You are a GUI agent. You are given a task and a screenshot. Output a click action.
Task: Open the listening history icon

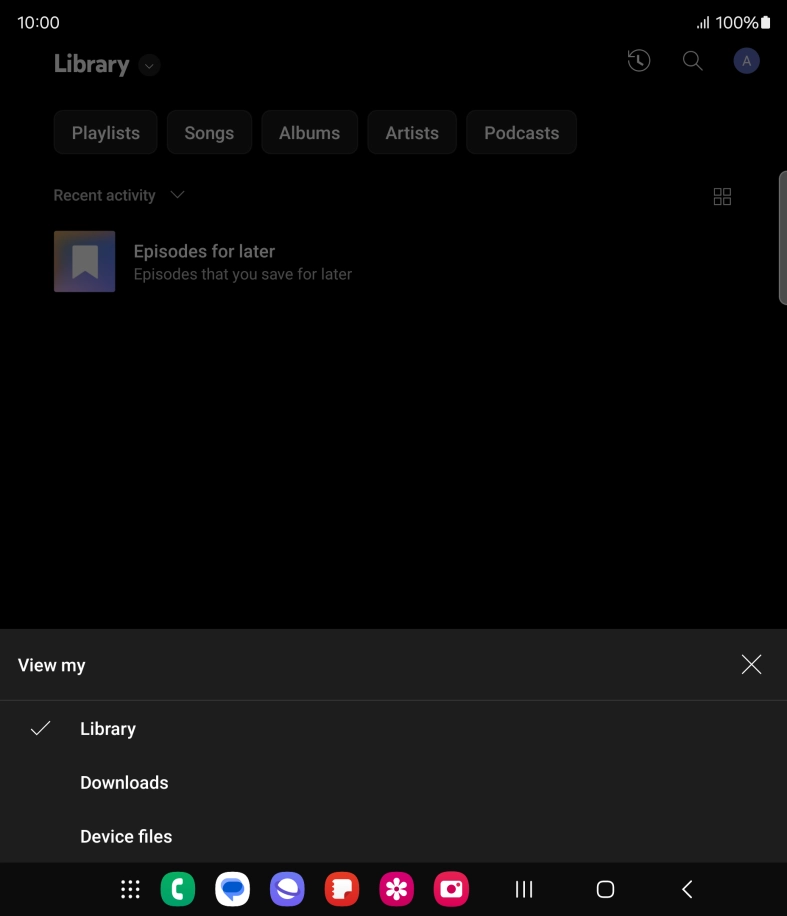(638, 61)
